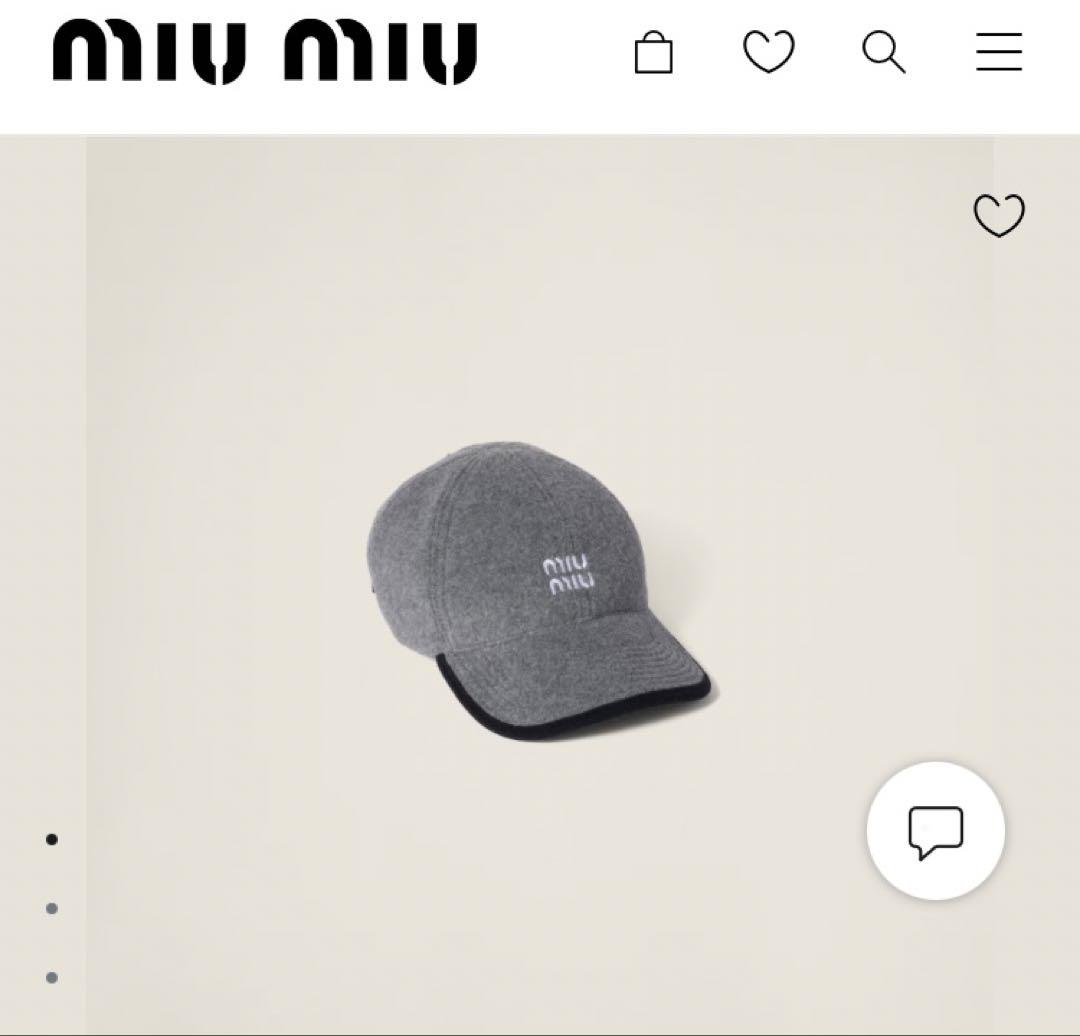Start a live chat with support
1080x1036 pixels.
(x=935, y=831)
